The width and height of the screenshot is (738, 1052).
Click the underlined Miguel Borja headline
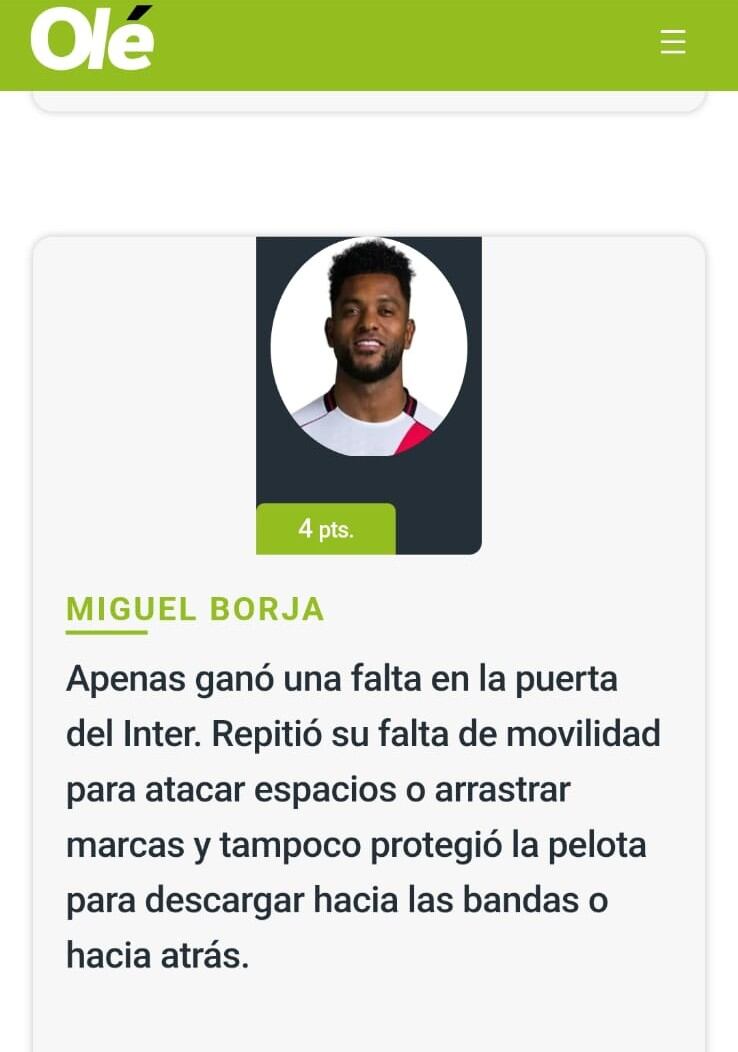195,608
